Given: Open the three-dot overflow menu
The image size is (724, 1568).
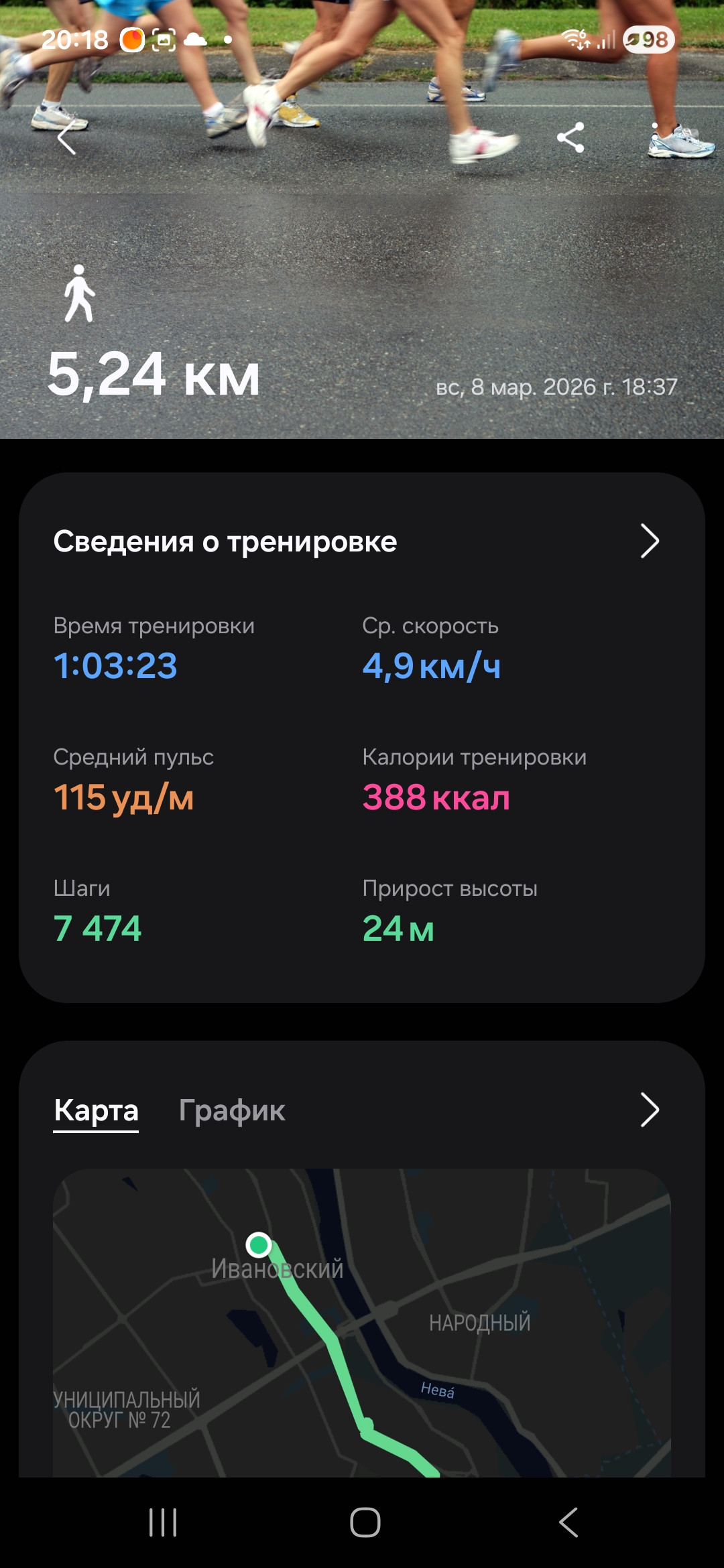Looking at the screenshot, I should [x=655, y=138].
